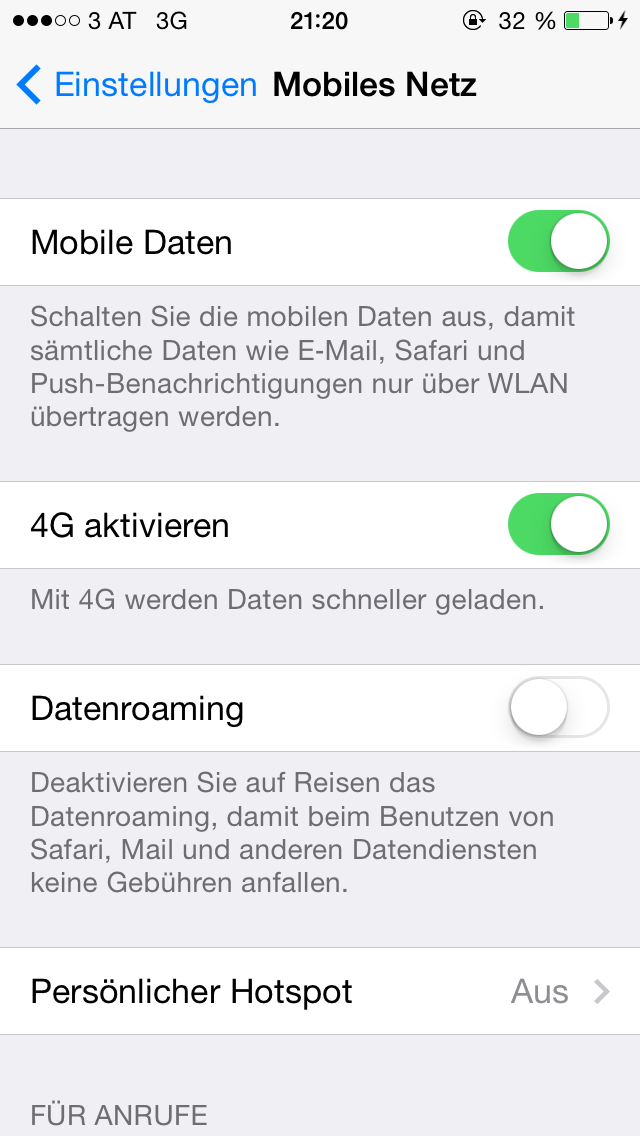640x1136 pixels.
Task: Enable the Datenroaming switch
Action: (x=559, y=707)
